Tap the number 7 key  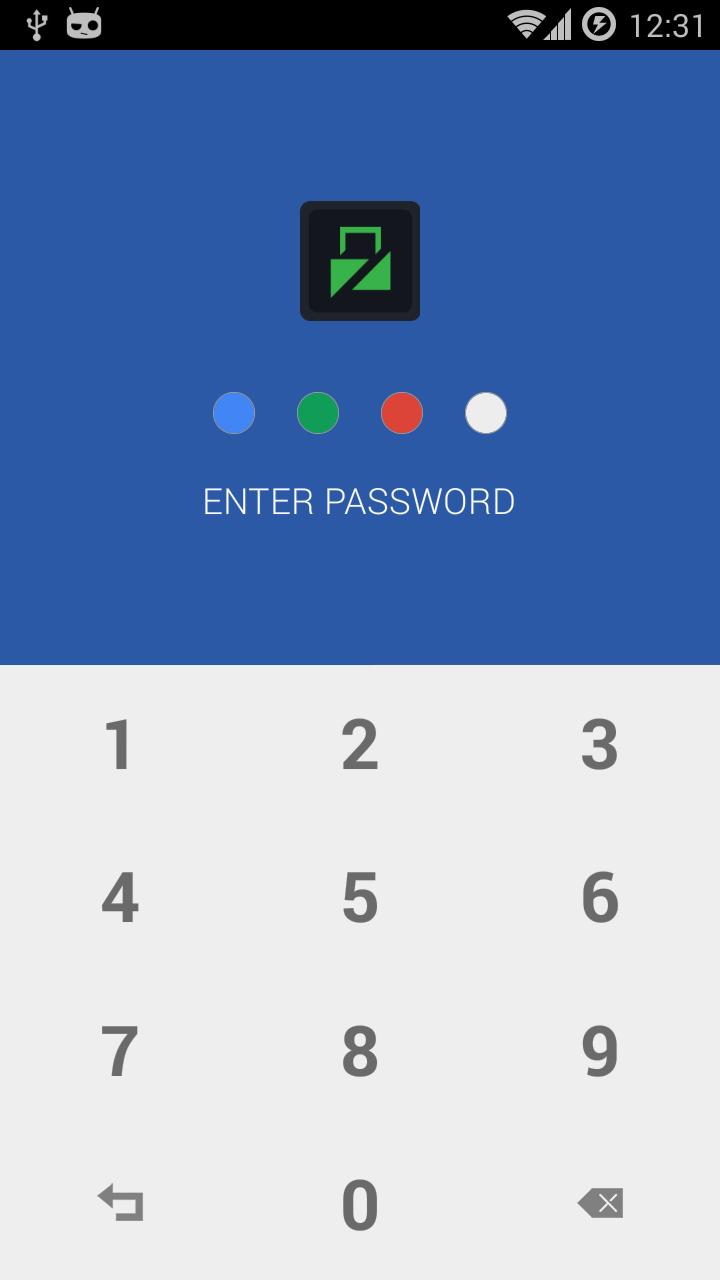[x=119, y=1051]
